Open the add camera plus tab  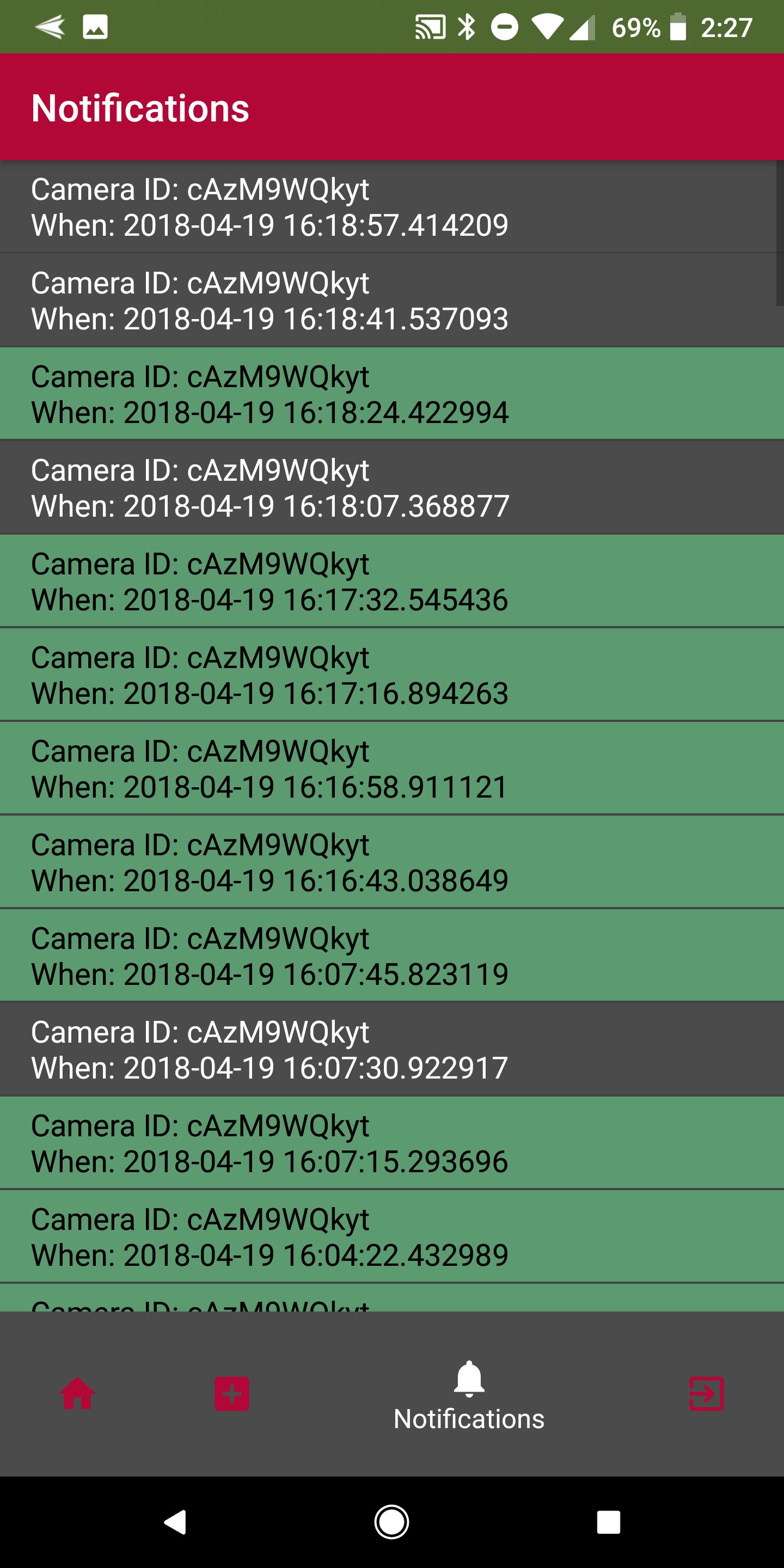232,1393
